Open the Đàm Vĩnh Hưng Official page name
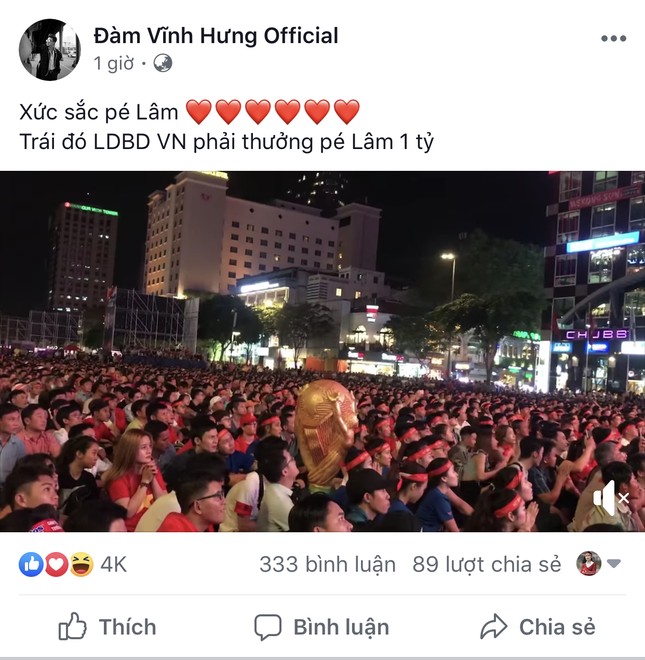The height and width of the screenshot is (660, 645). (216, 36)
